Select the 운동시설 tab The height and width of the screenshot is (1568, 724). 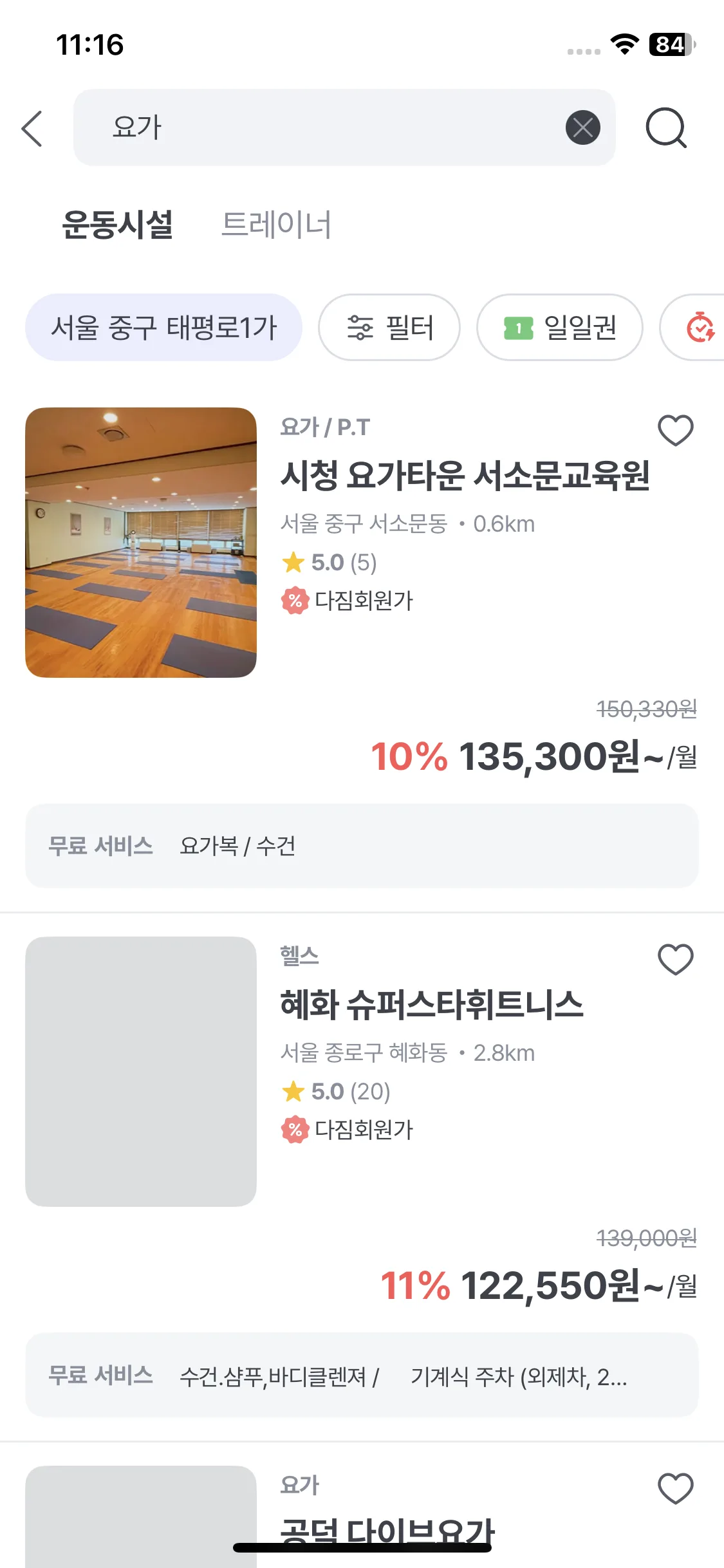tap(118, 225)
